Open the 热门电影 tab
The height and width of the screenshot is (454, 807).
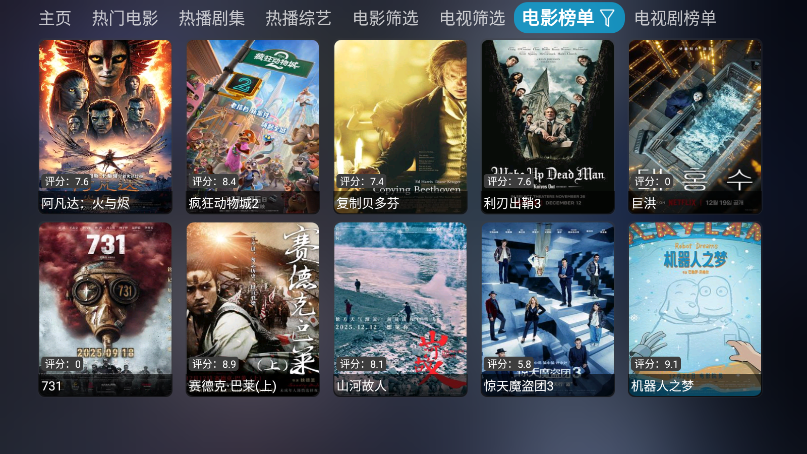[125, 18]
